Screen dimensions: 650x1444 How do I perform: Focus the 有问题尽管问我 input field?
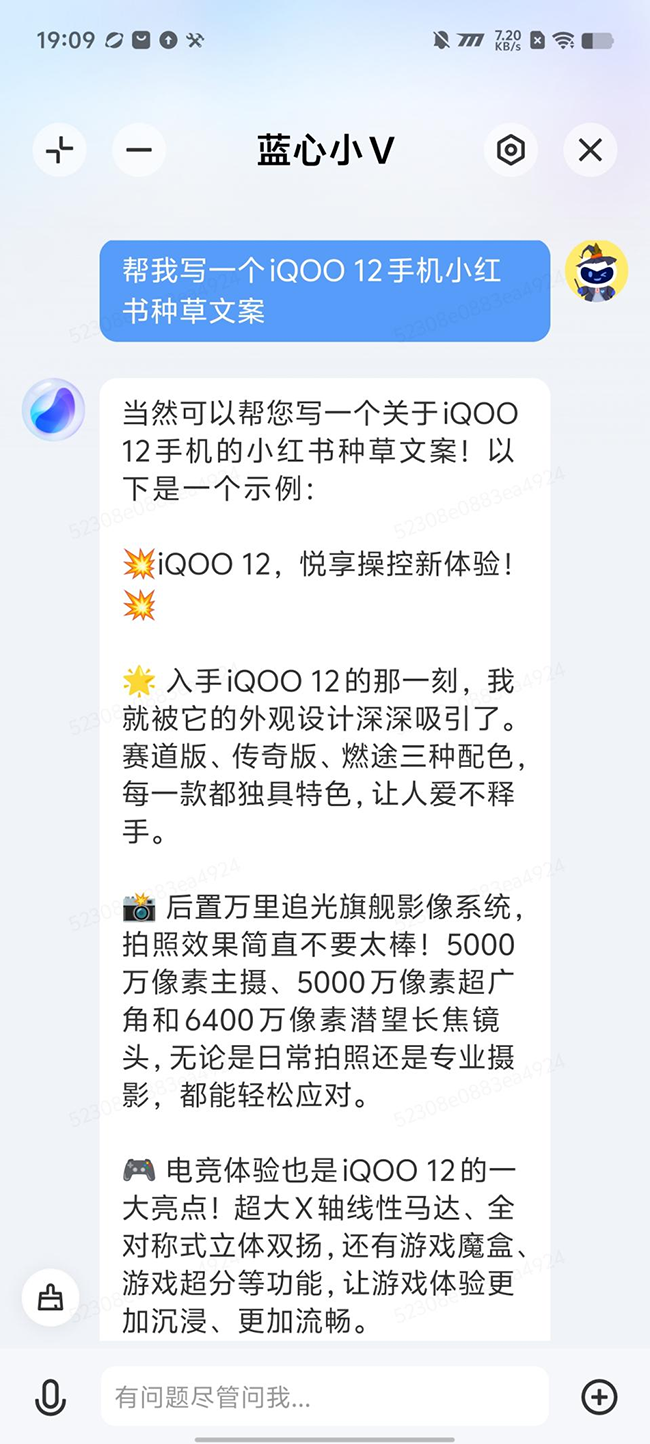click(x=325, y=1397)
